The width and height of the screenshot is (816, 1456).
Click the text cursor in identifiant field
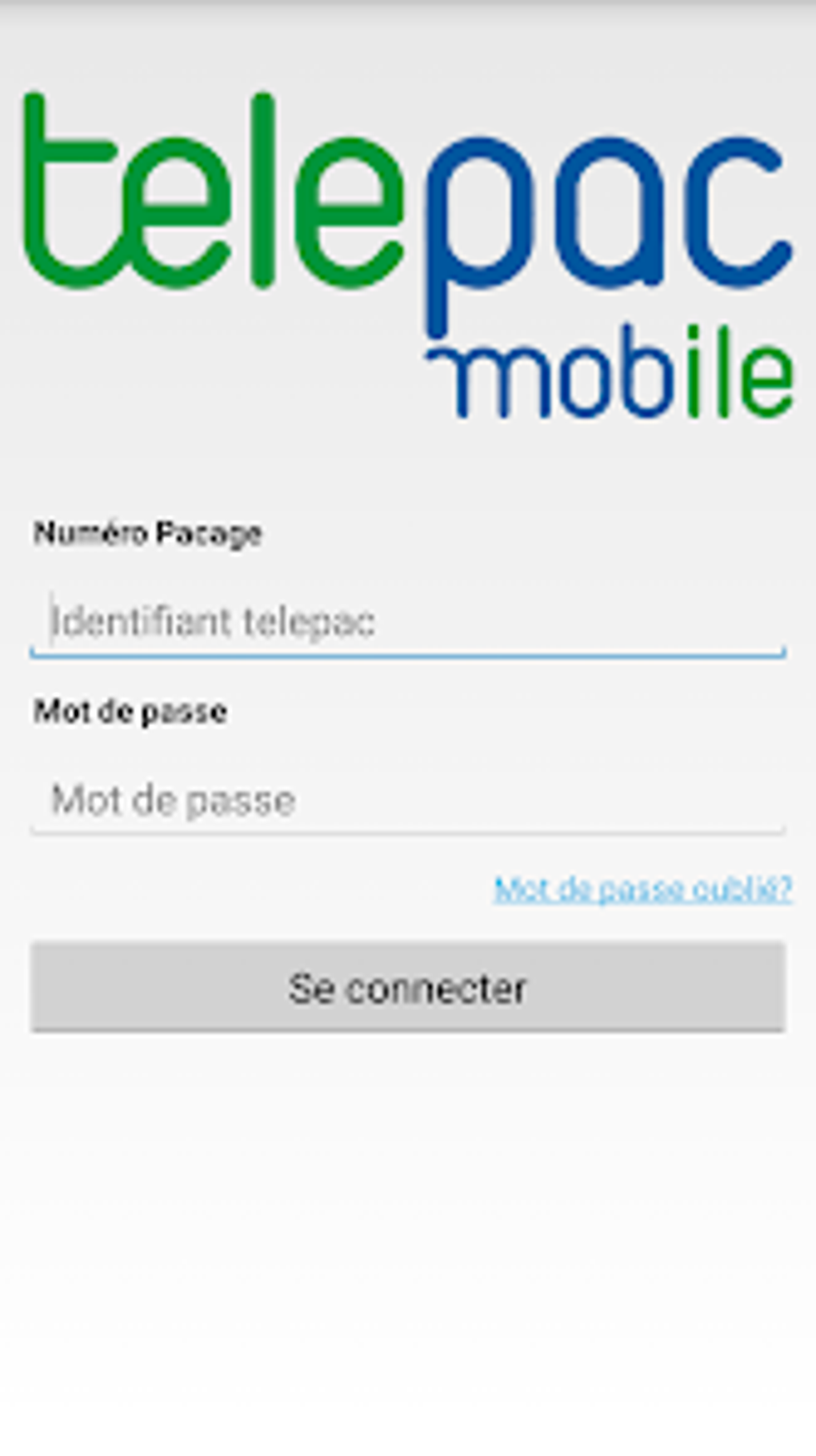52,616
